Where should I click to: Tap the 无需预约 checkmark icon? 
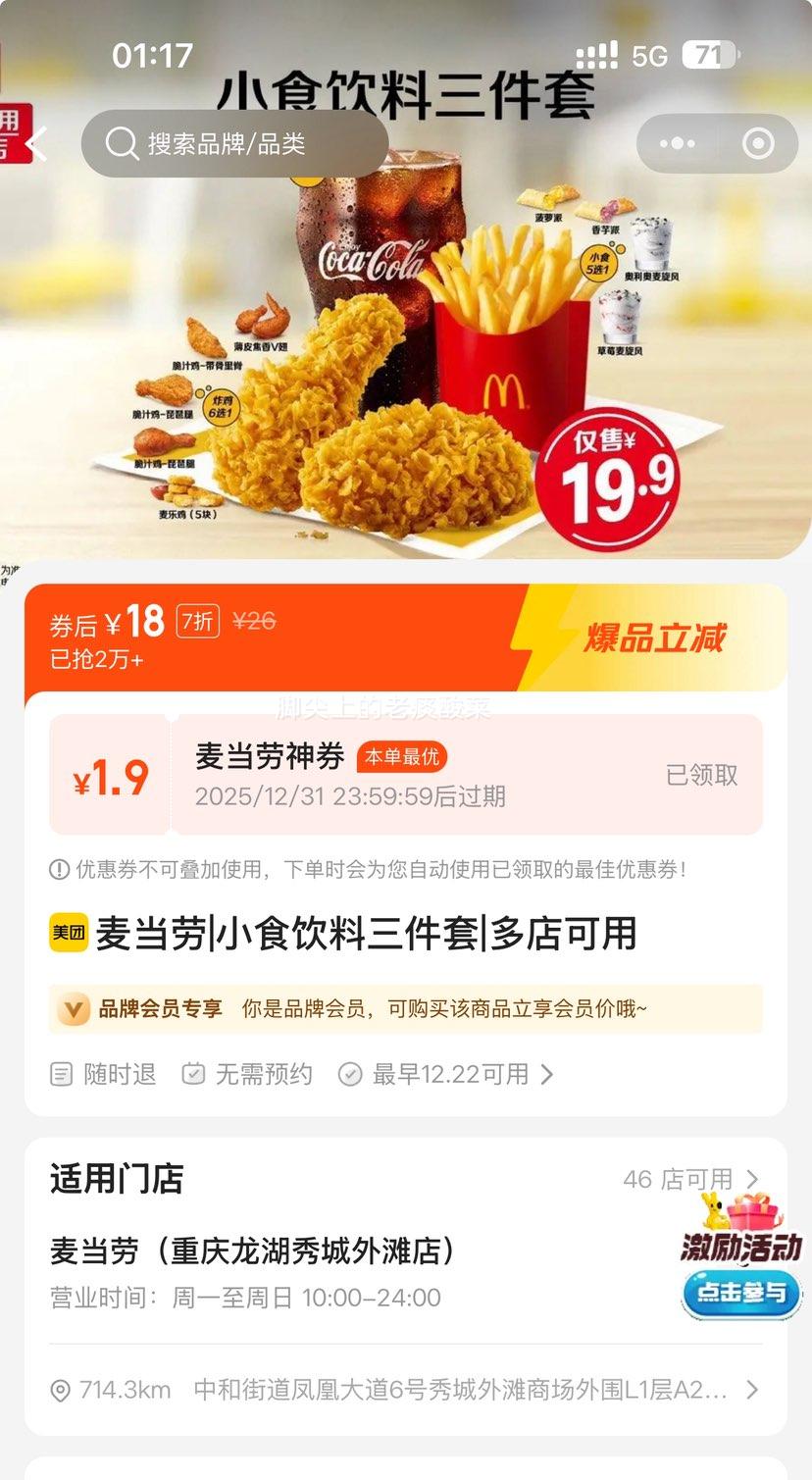point(192,1074)
